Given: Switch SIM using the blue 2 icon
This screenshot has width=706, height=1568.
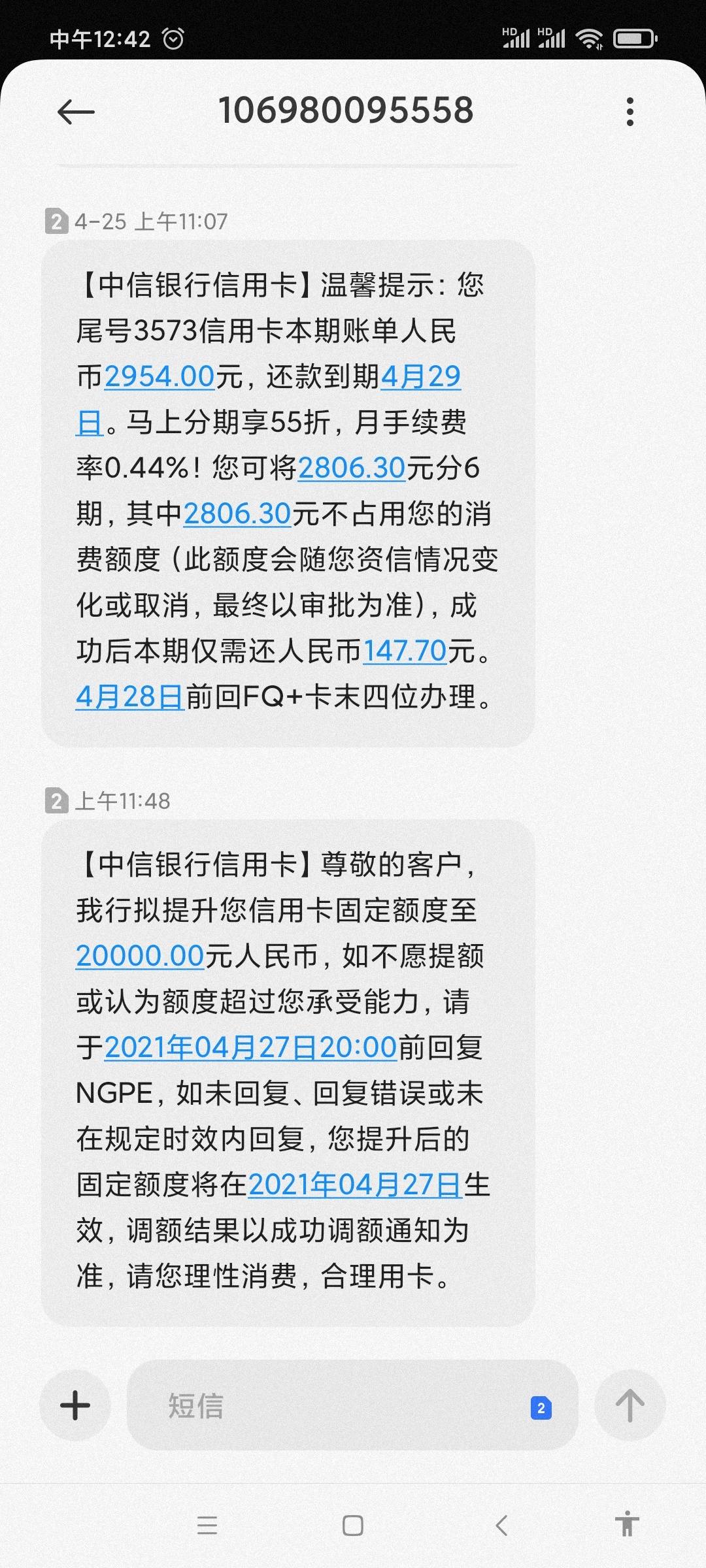Looking at the screenshot, I should tap(541, 1408).
